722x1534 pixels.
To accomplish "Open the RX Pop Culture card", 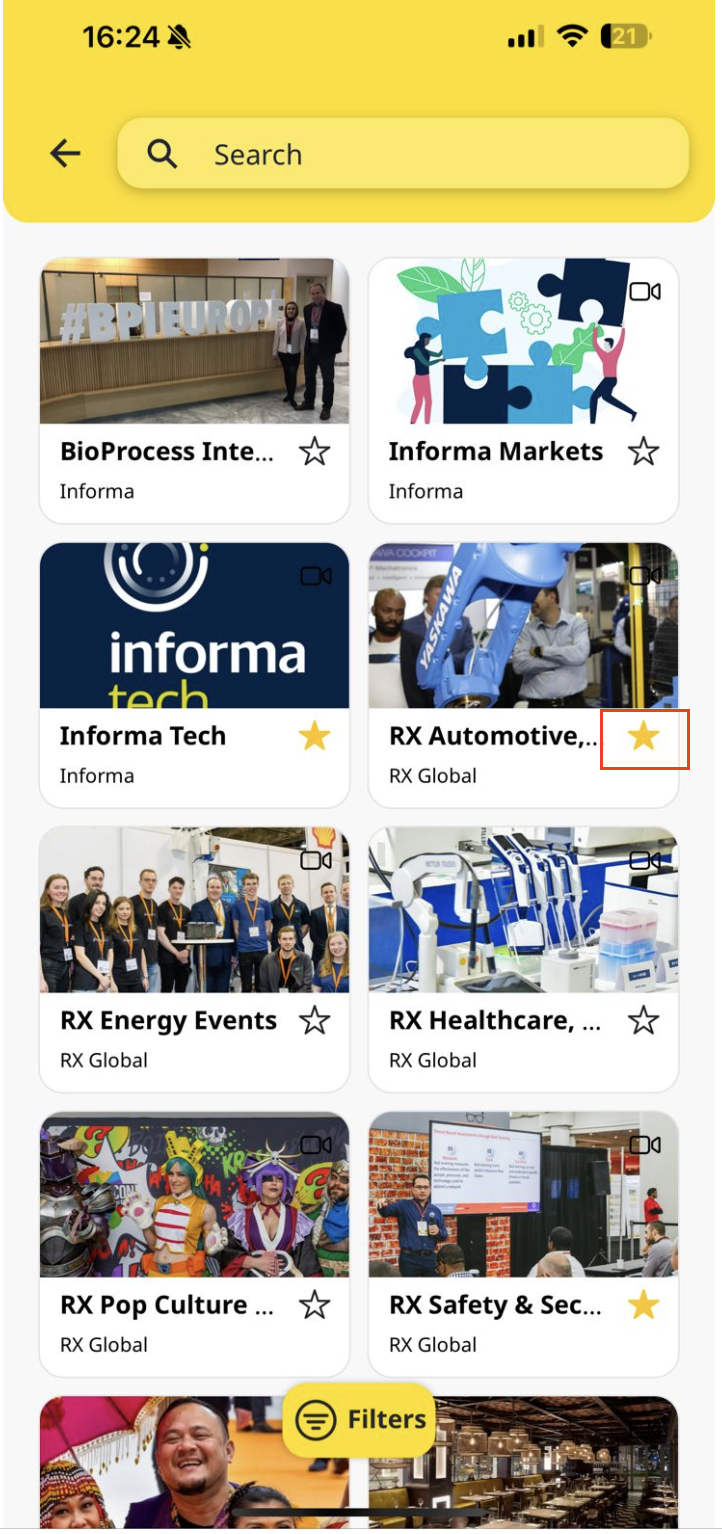I will pos(194,1196).
